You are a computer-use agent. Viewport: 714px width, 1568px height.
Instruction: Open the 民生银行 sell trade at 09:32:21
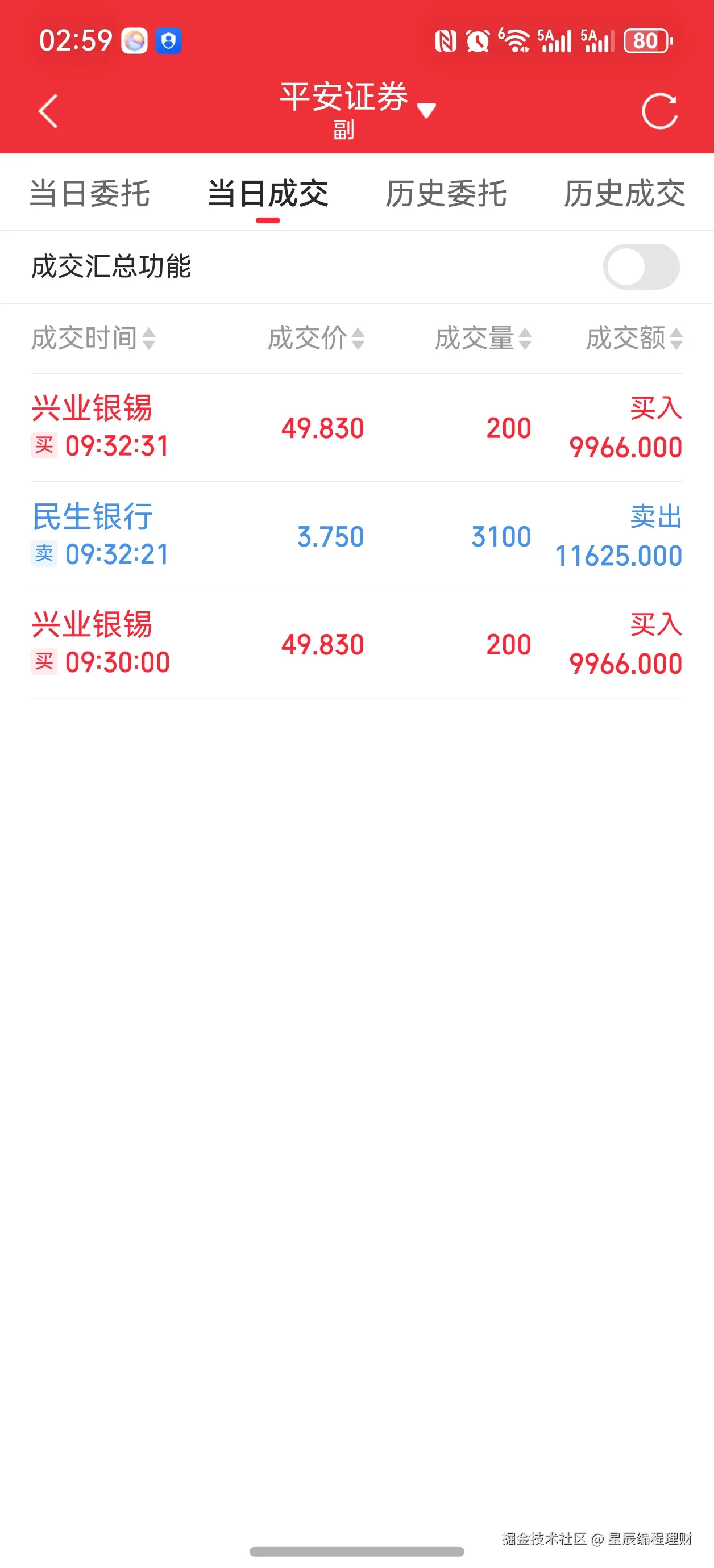(x=357, y=536)
